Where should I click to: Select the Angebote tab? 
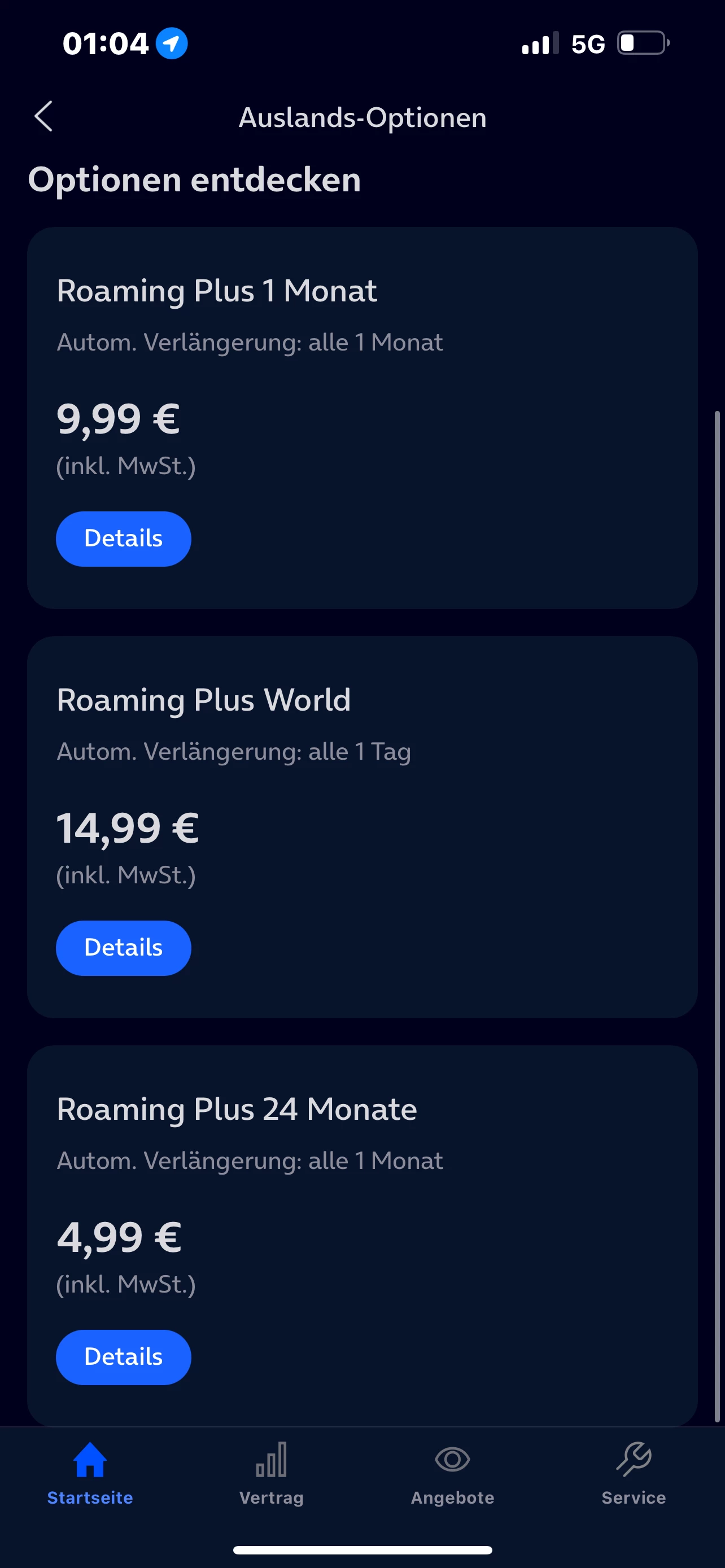click(x=452, y=1473)
